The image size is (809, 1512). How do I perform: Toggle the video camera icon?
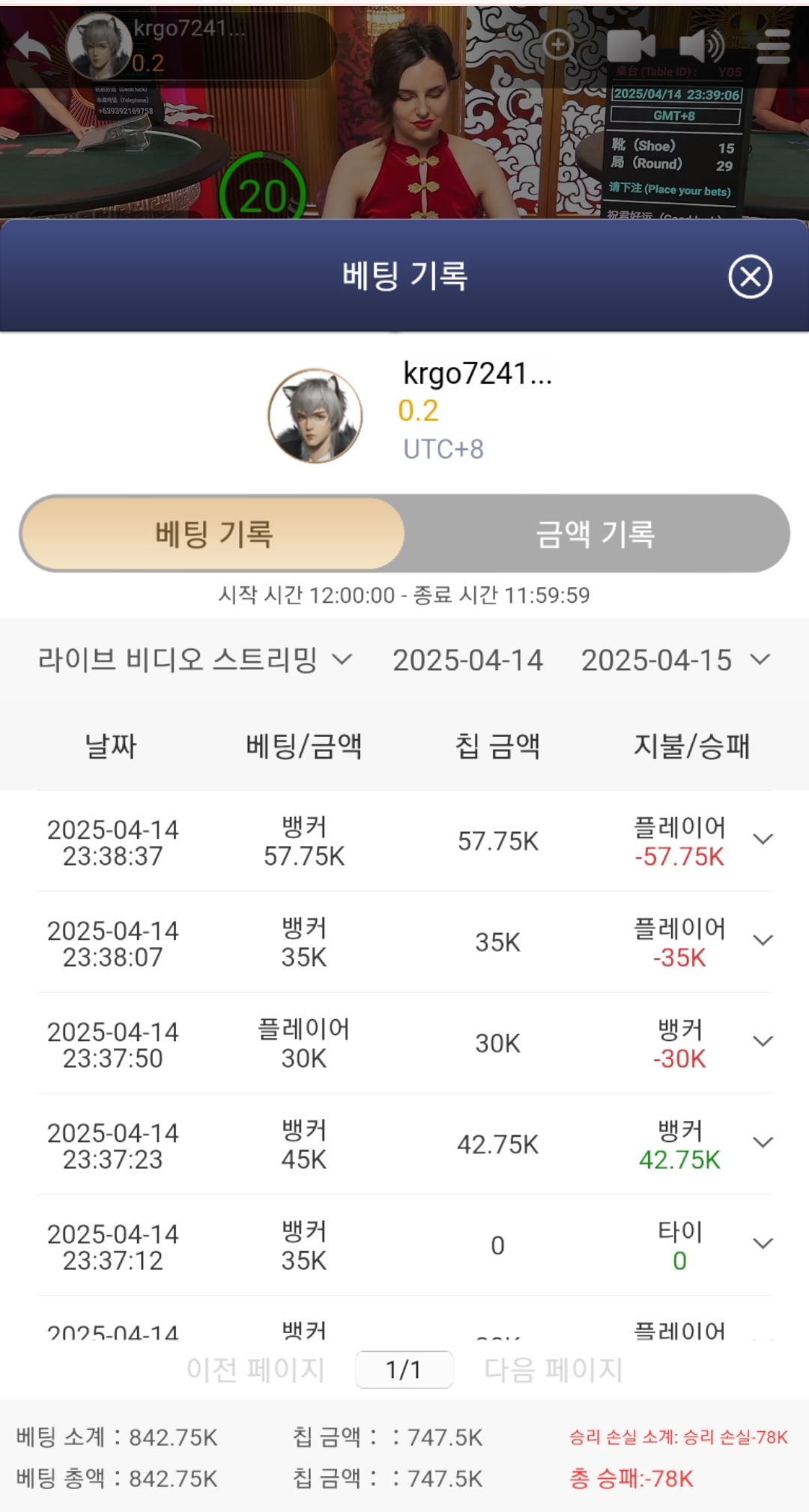(x=630, y=46)
